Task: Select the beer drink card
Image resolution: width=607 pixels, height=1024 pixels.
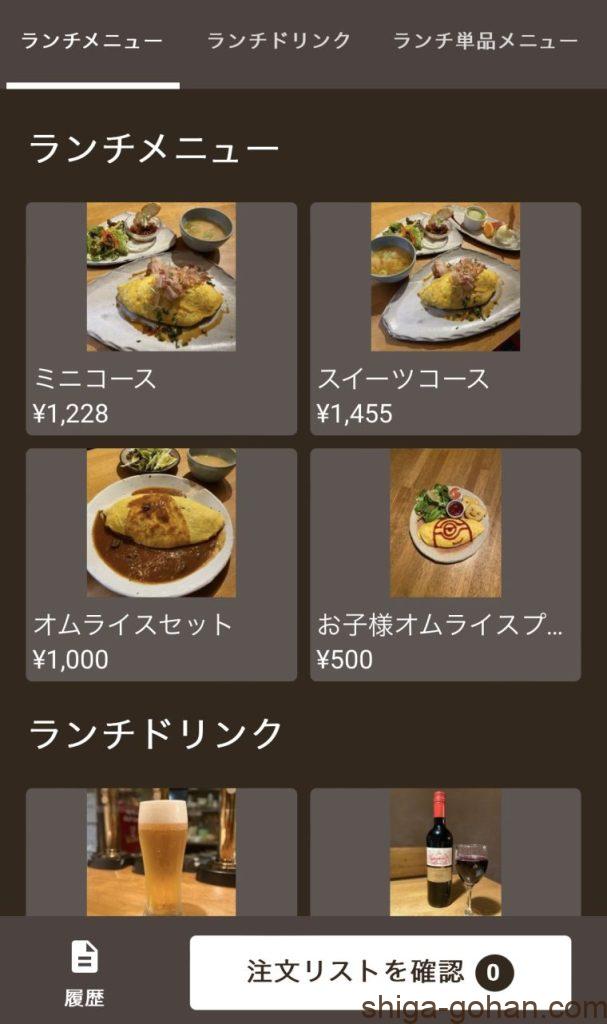Action: [161, 852]
